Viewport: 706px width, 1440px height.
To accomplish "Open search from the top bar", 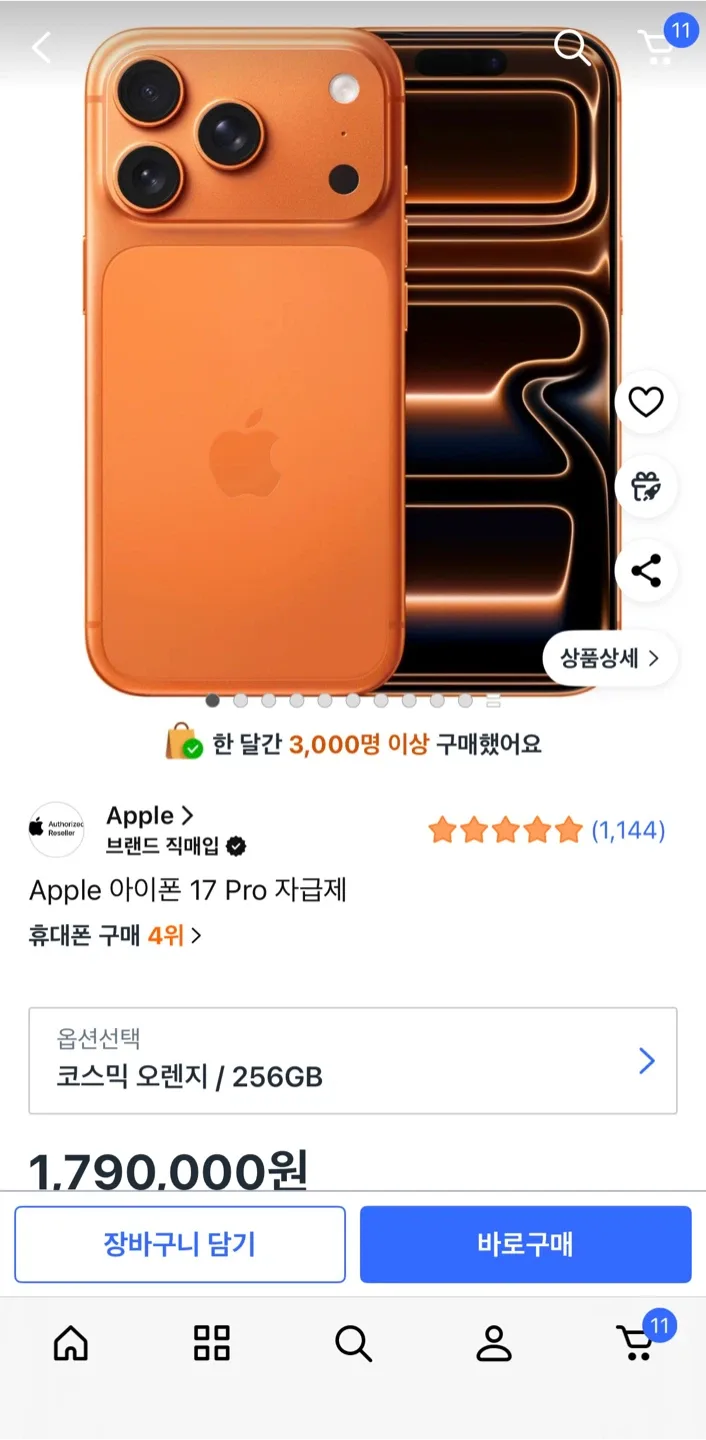I will point(572,47).
